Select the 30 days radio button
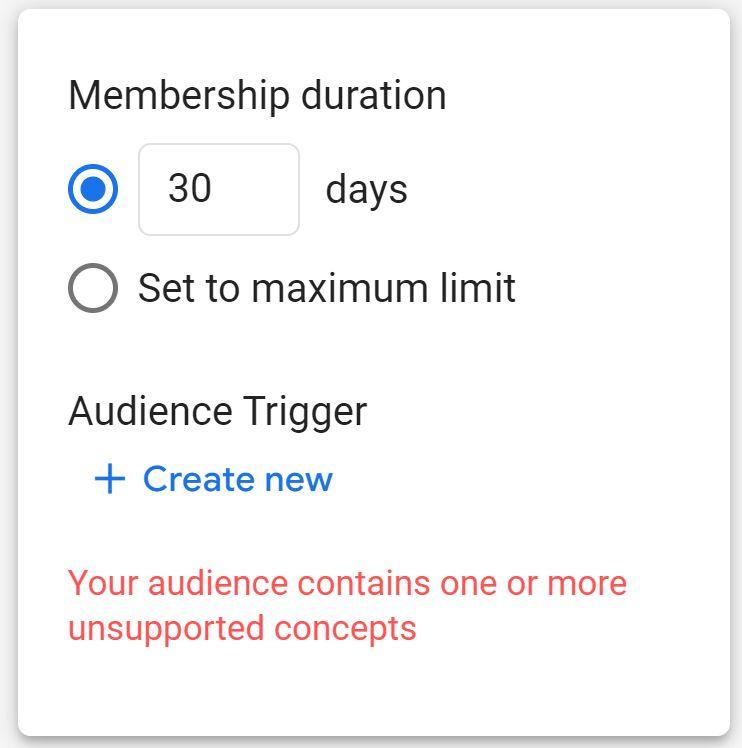The width and height of the screenshot is (742, 748). coord(93,189)
